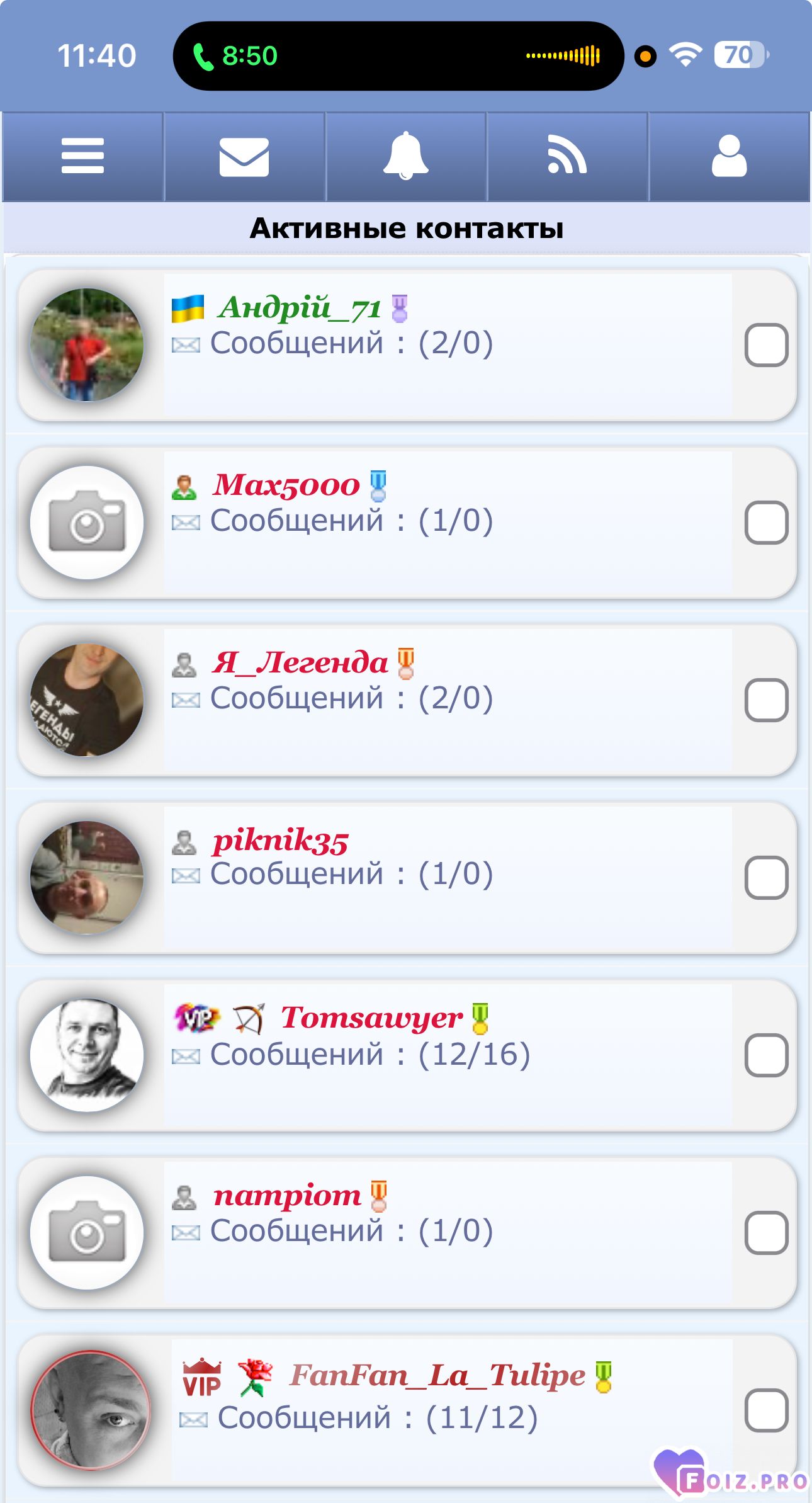Open the feed icon
Screen dimensions: 812x1503
(567, 156)
